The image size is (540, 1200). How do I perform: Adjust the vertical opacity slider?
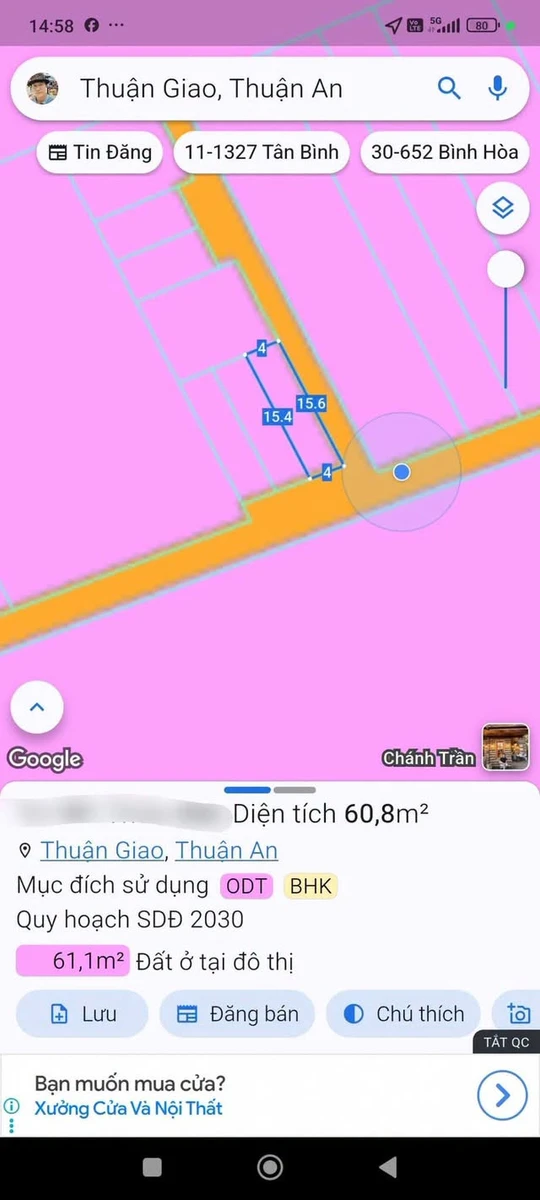click(x=505, y=270)
